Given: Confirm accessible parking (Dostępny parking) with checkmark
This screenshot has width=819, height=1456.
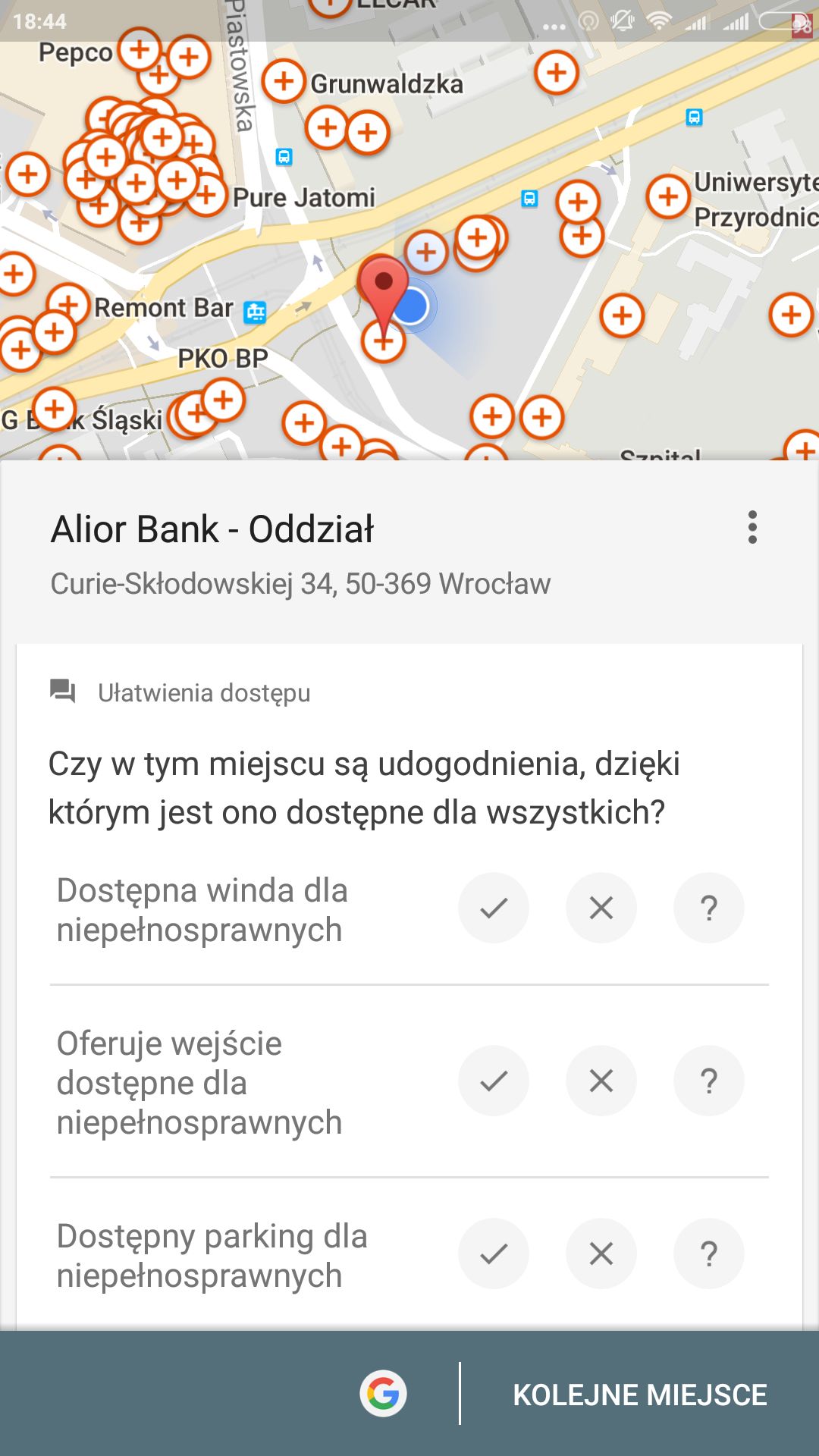Looking at the screenshot, I should pyautogui.click(x=494, y=1254).
